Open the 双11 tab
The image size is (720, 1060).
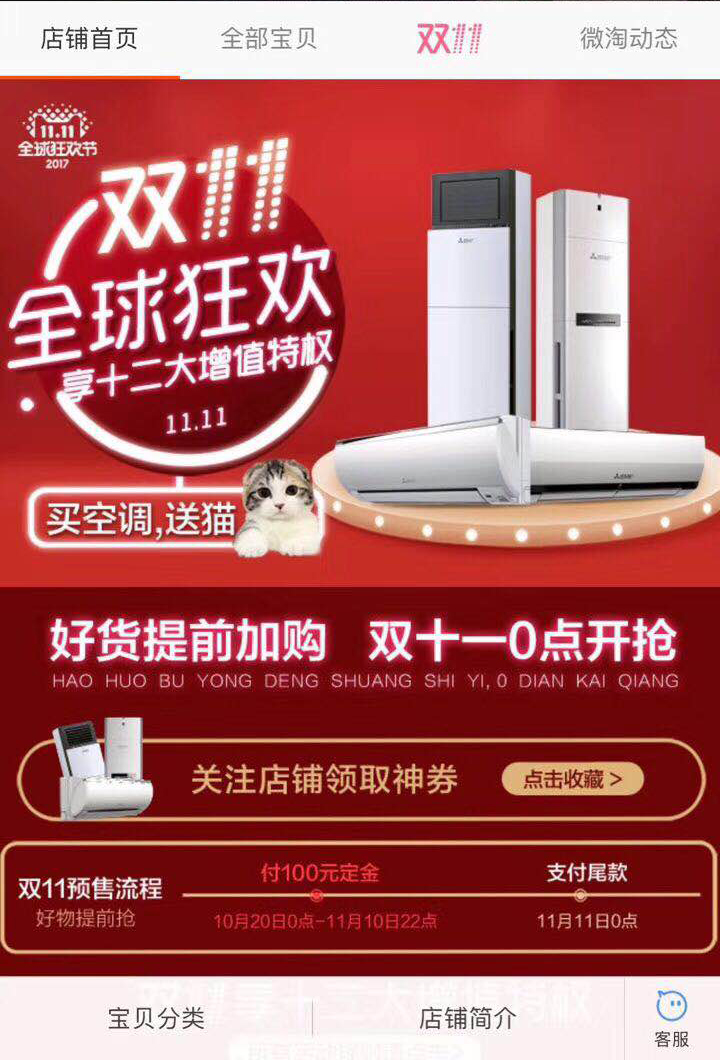click(449, 39)
